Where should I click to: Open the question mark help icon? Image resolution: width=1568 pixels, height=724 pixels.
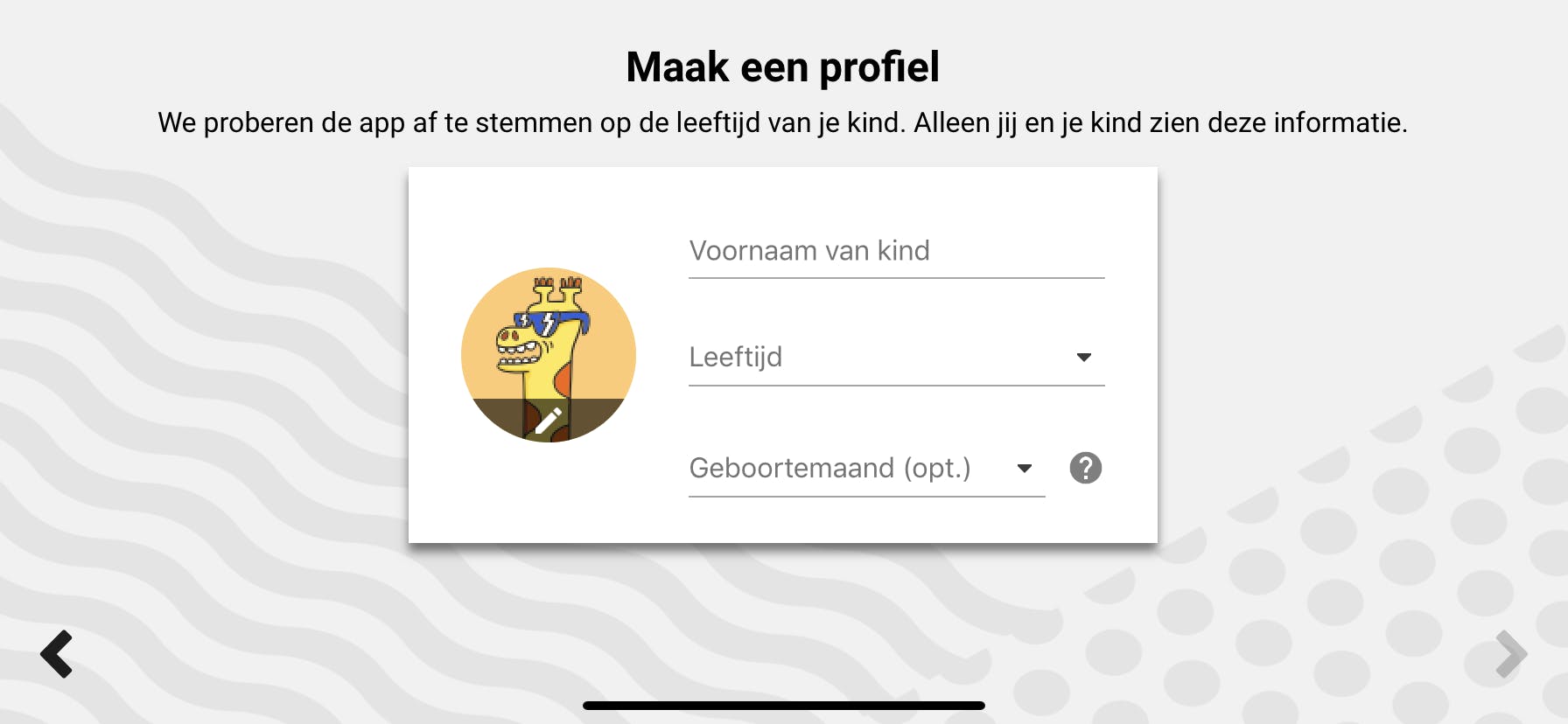click(x=1085, y=469)
